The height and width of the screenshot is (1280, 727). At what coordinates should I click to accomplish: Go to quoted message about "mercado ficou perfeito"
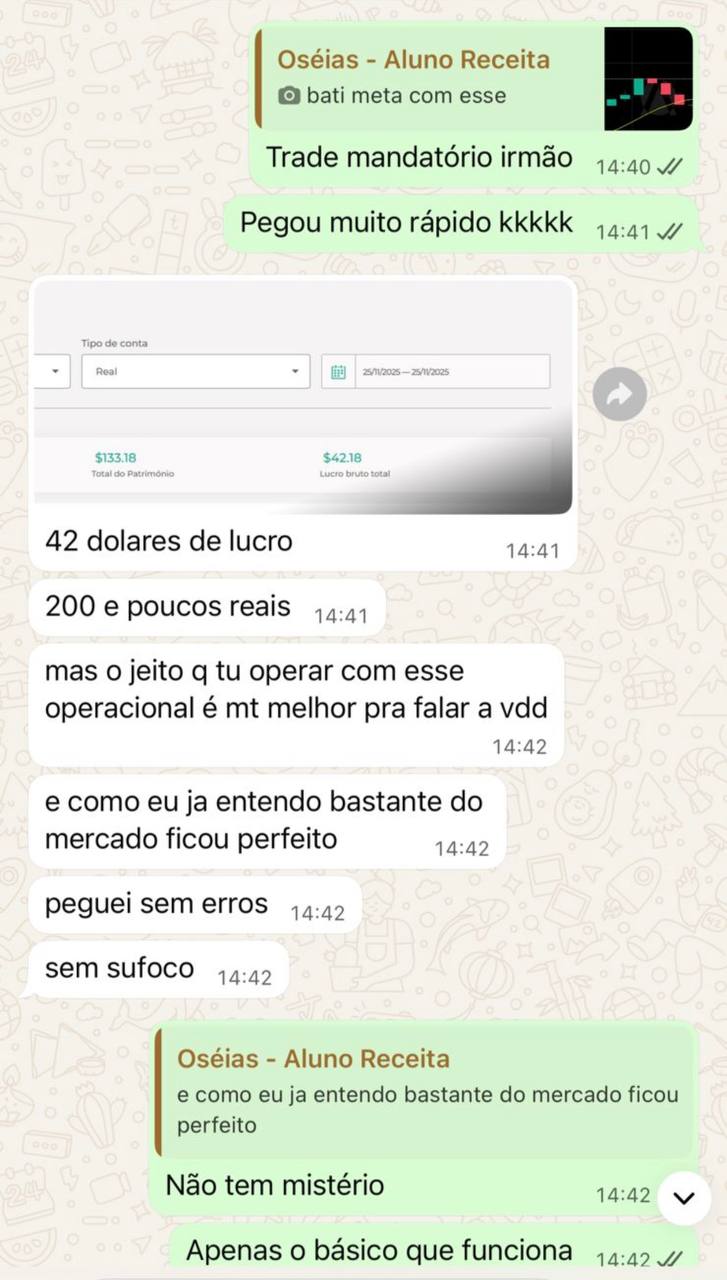click(x=426, y=1091)
